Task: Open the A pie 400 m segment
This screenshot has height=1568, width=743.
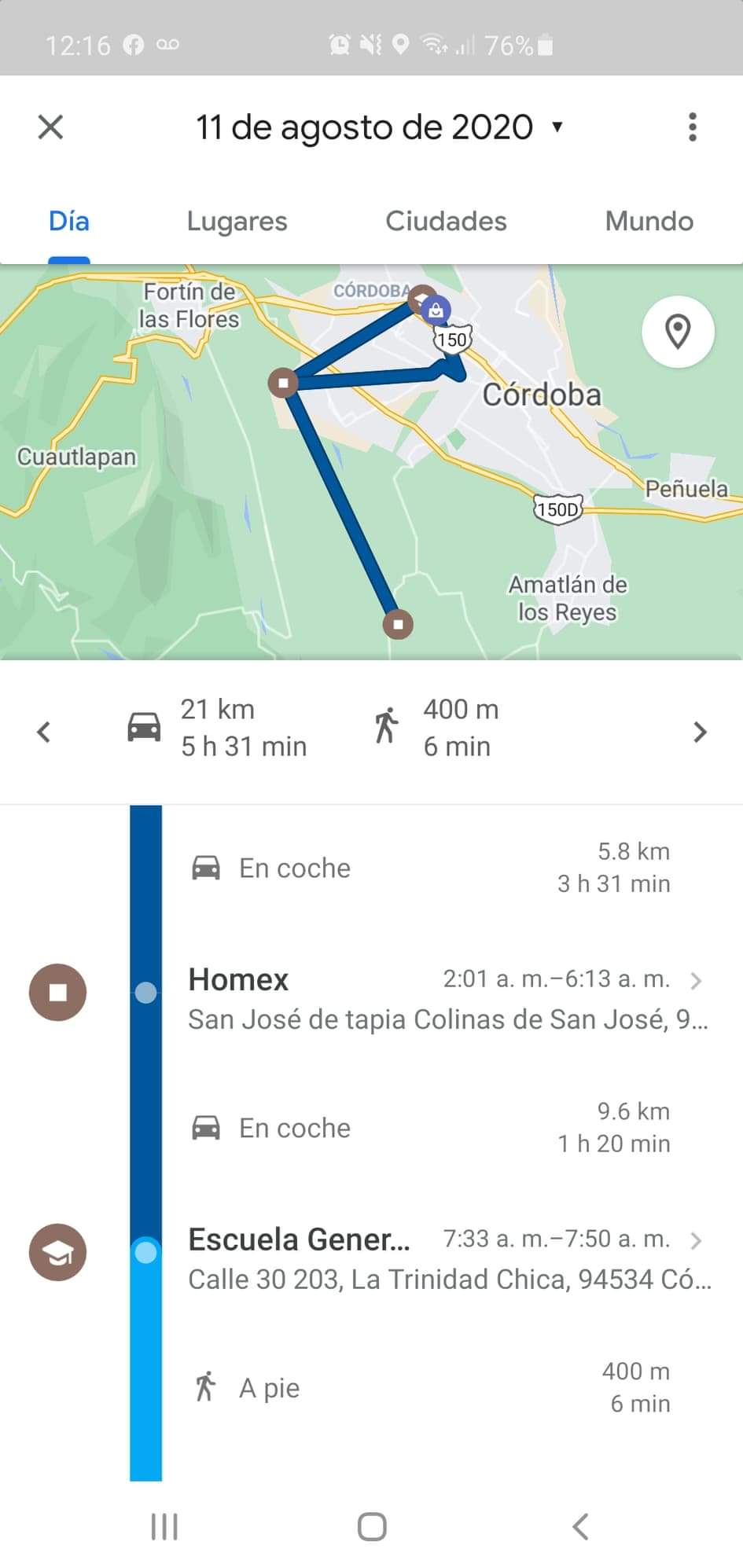Action: coord(431,1388)
